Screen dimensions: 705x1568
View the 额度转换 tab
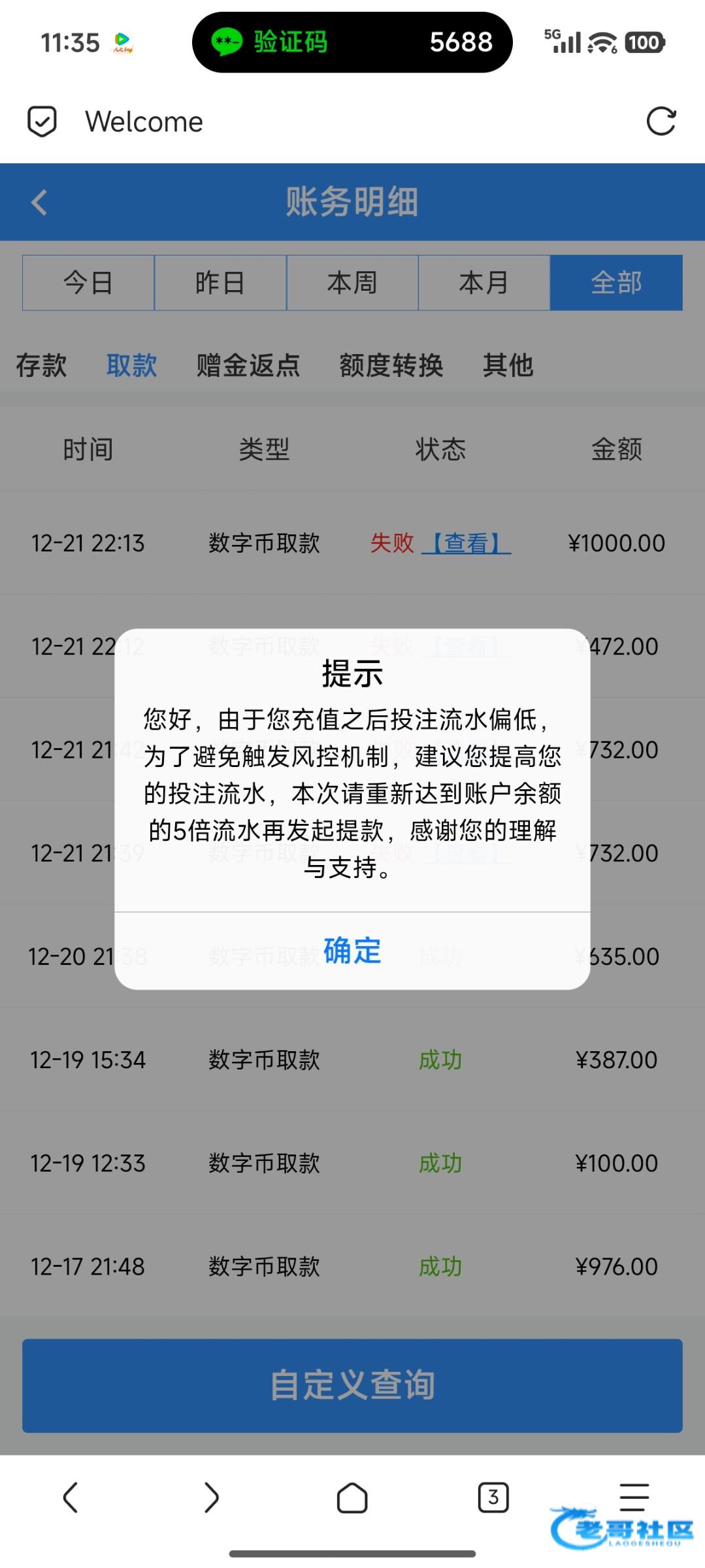coord(391,365)
